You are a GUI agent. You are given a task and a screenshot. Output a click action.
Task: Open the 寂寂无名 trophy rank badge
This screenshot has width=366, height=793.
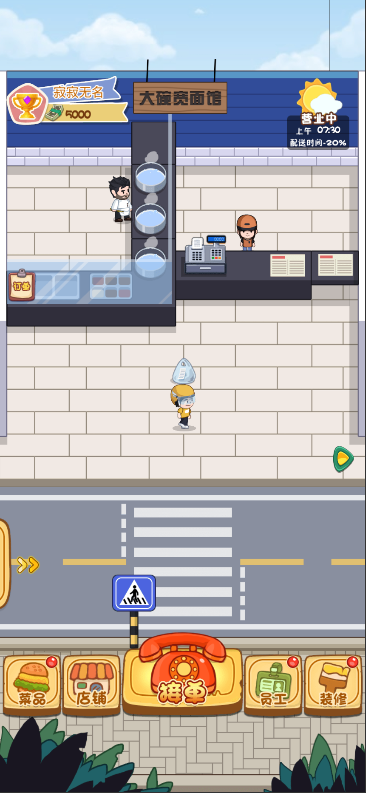tap(27, 104)
